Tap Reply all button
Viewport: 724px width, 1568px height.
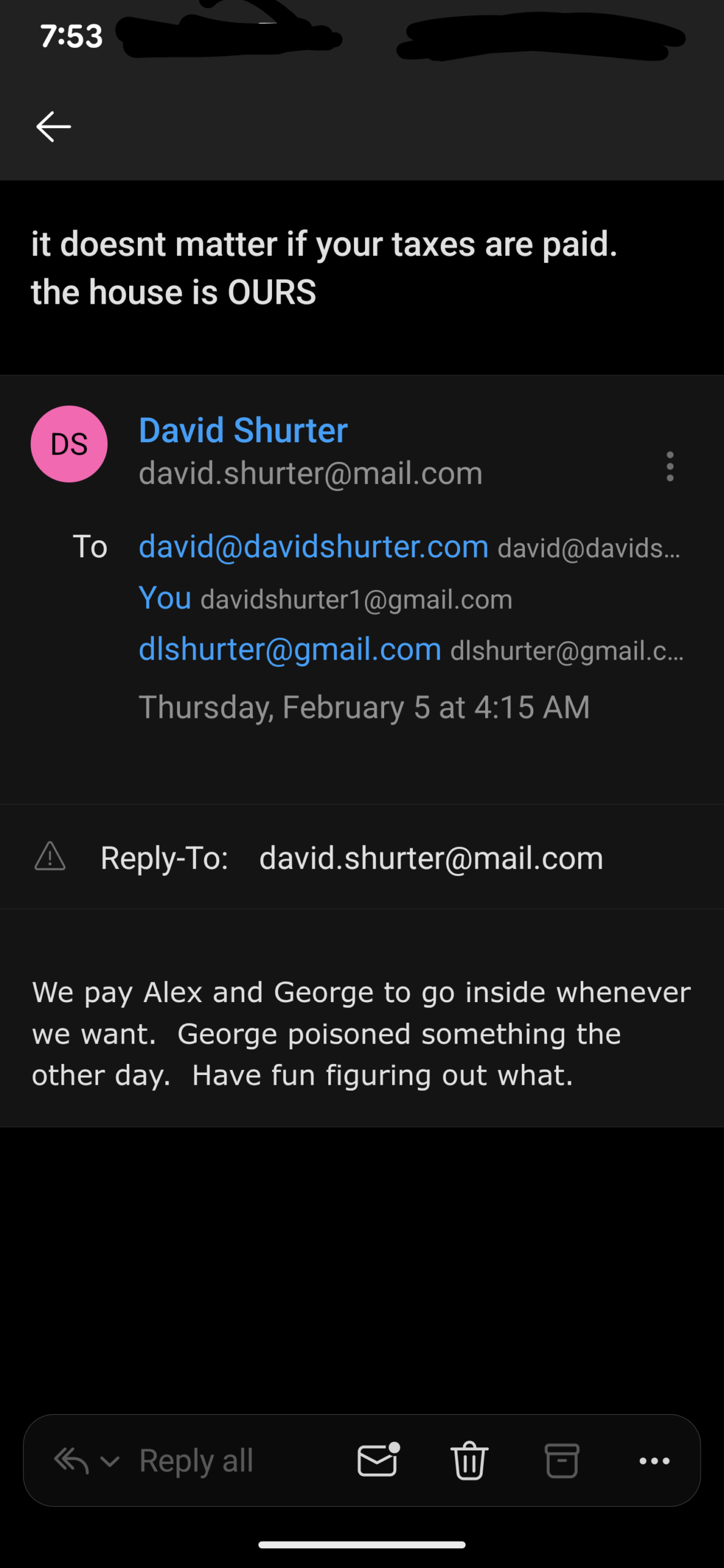coord(195,1461)
